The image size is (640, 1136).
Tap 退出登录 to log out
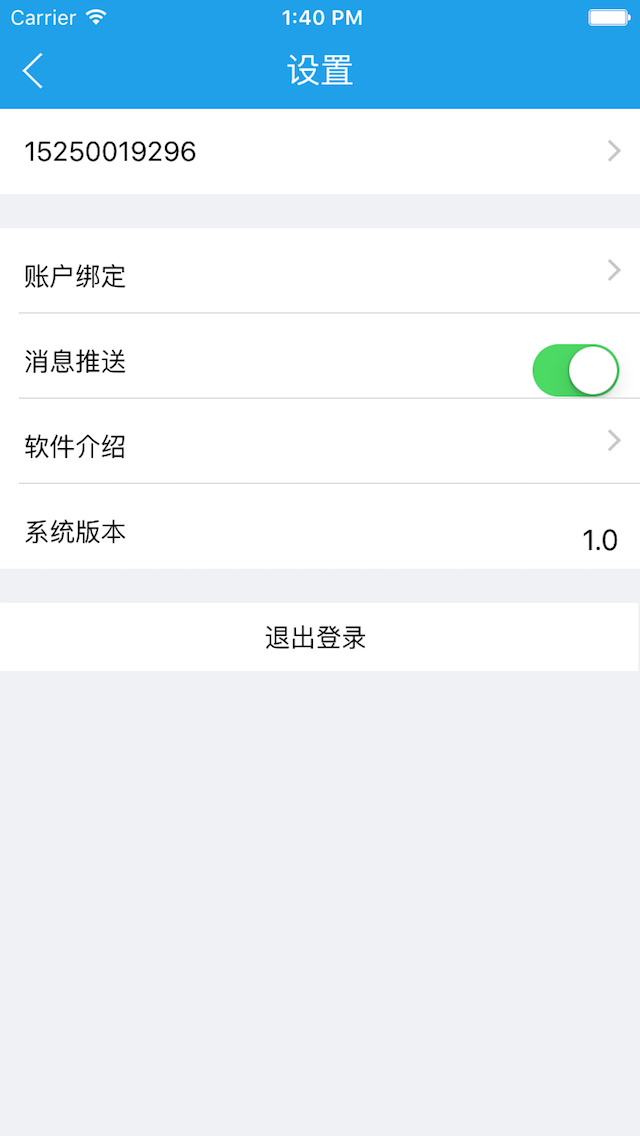coord(320,637)
